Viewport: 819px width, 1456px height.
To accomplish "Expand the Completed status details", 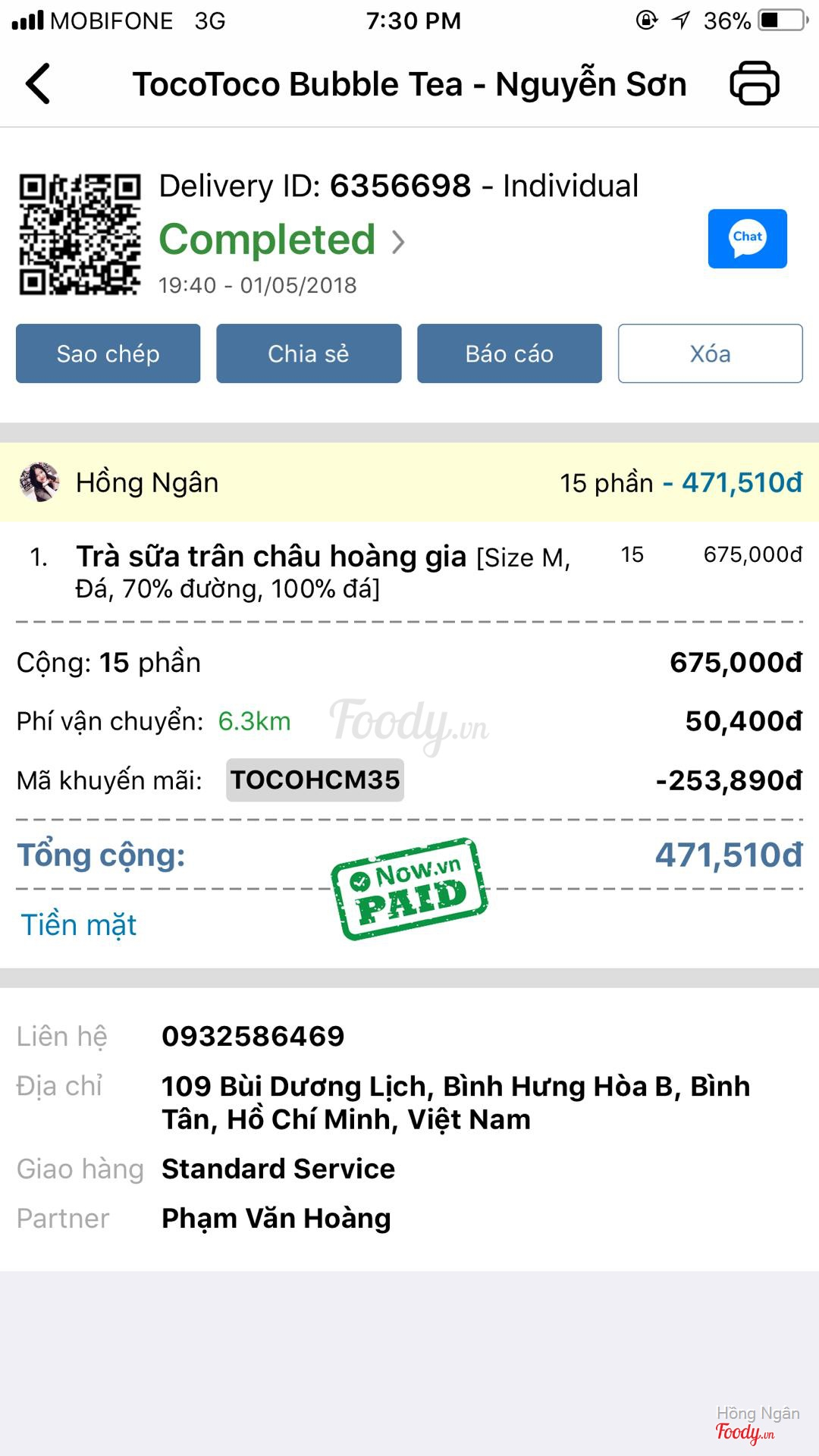I will coord(282,240).
